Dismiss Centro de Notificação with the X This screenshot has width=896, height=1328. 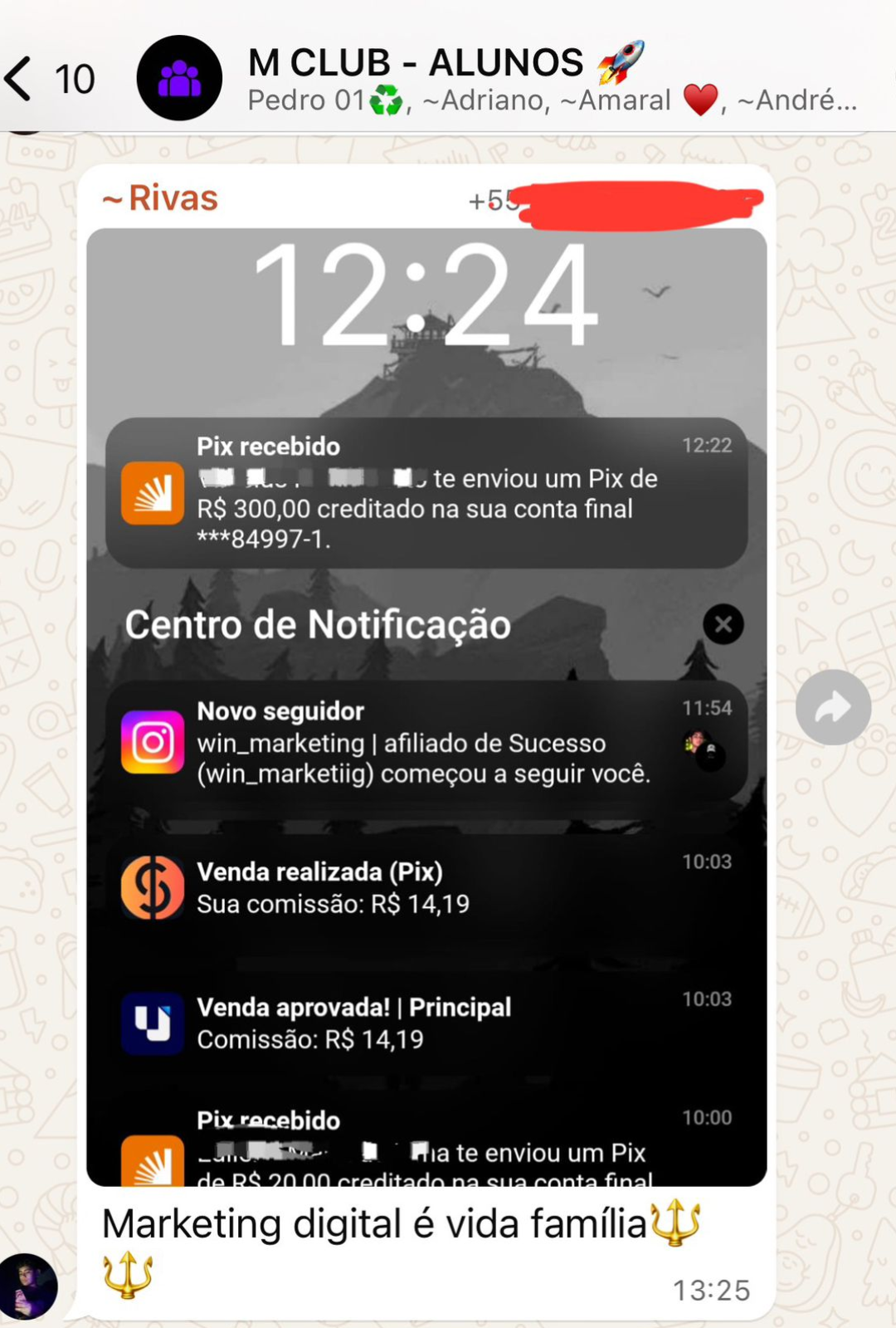722,625
